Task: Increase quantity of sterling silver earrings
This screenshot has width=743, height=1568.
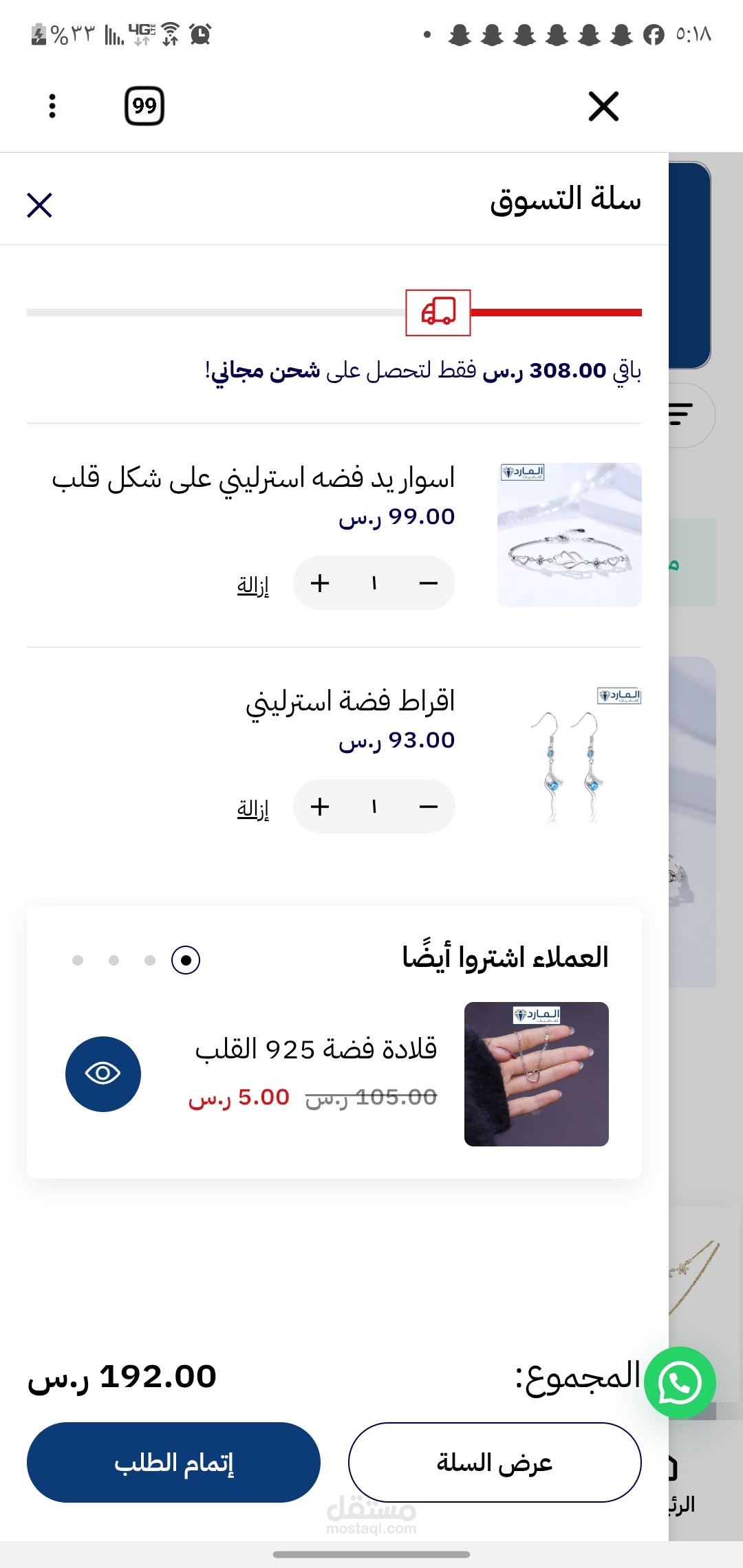Action: point(320,807)
